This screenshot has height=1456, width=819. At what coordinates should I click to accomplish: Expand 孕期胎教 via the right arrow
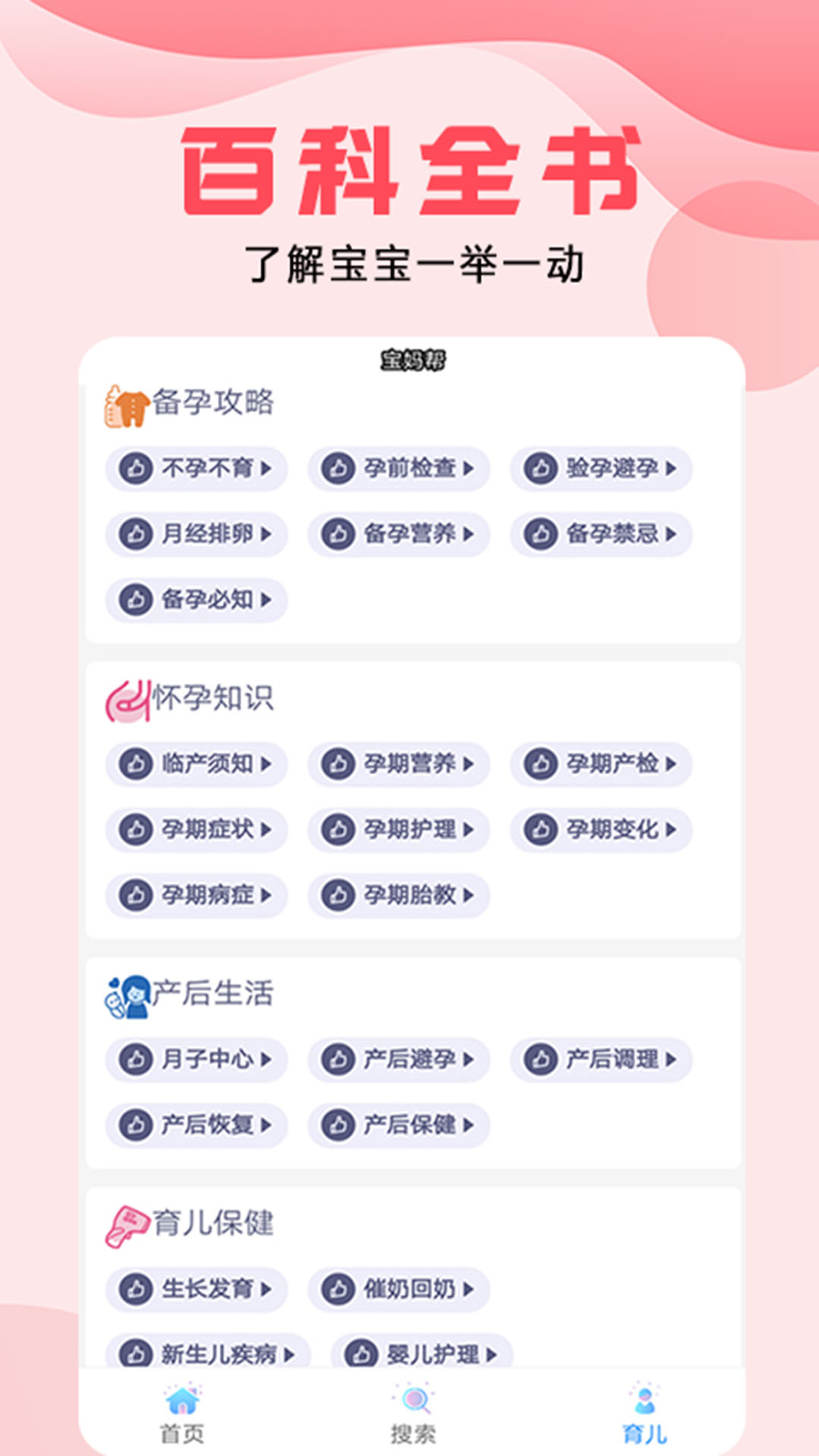coord(470,896)
